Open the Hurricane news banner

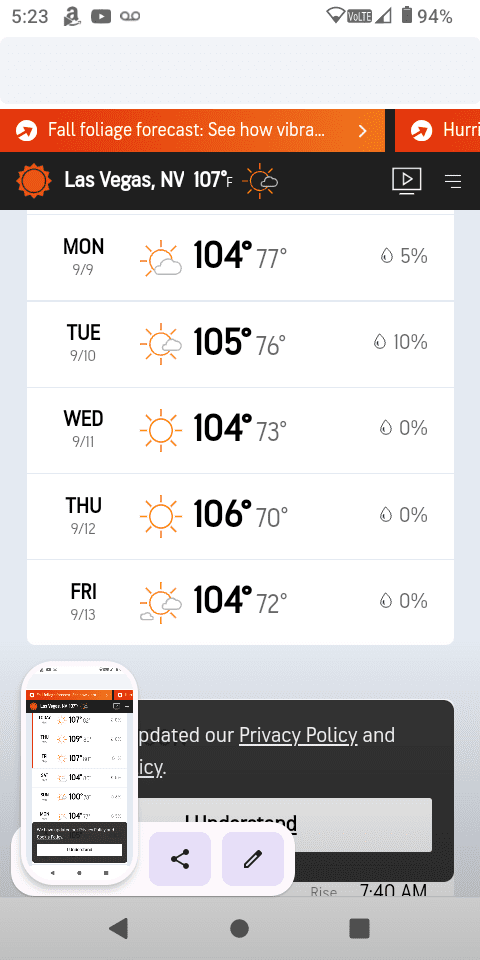(x=438, y=130)
